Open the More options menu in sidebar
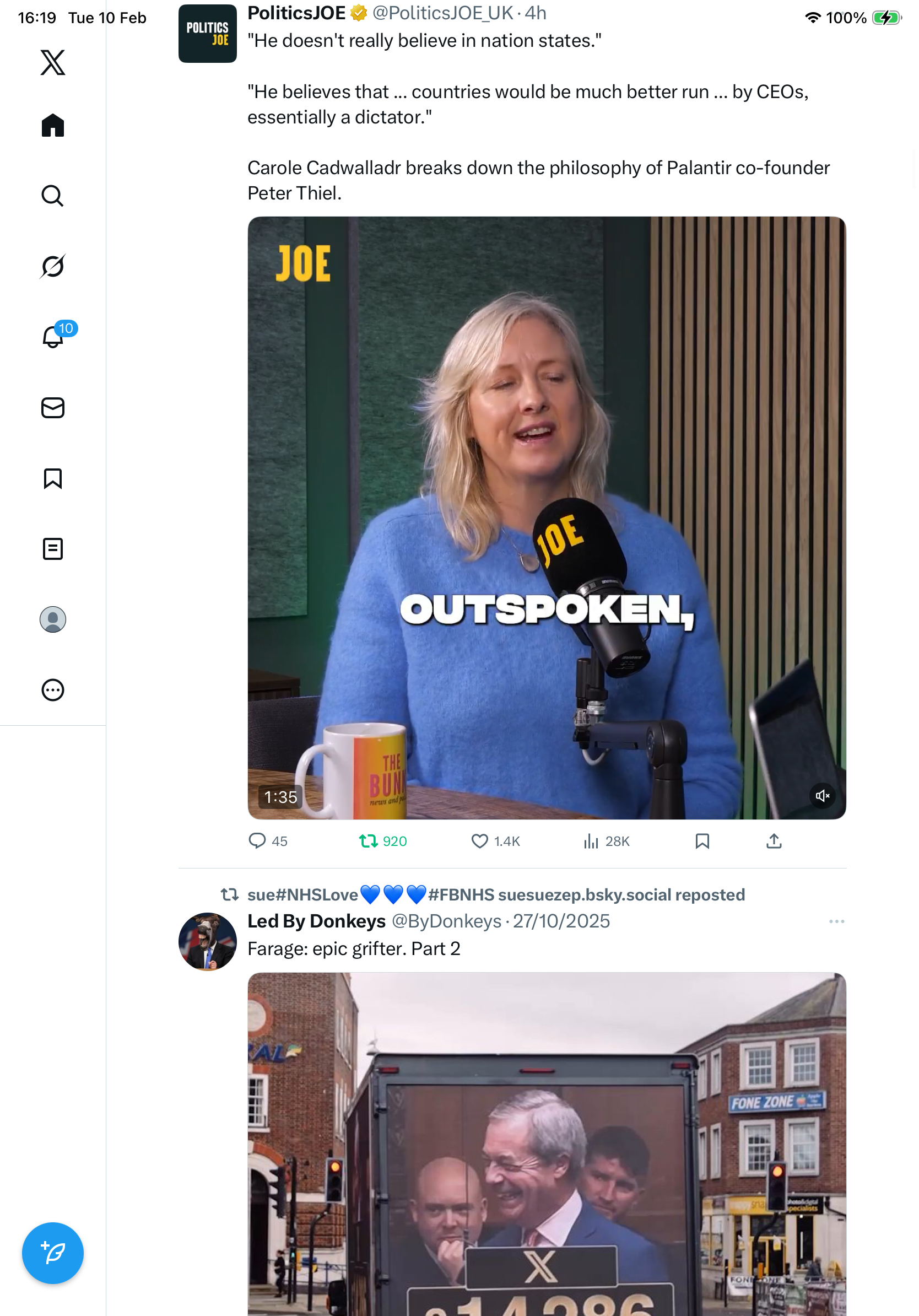 click(x=53, y=689)
